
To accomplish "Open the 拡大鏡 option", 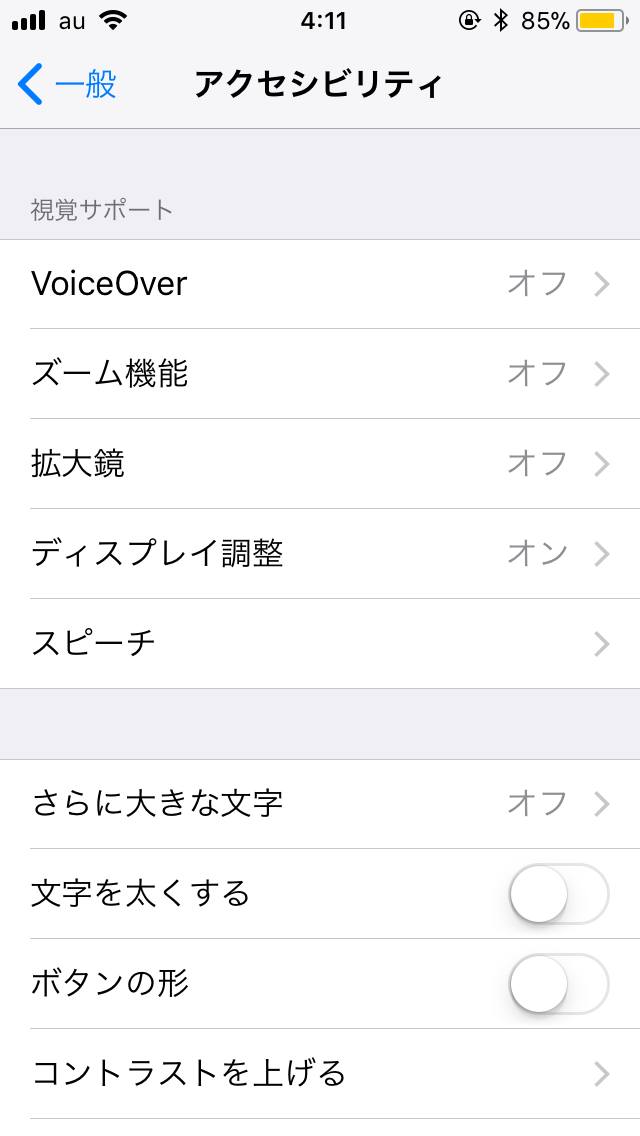I will pos(320,464).
